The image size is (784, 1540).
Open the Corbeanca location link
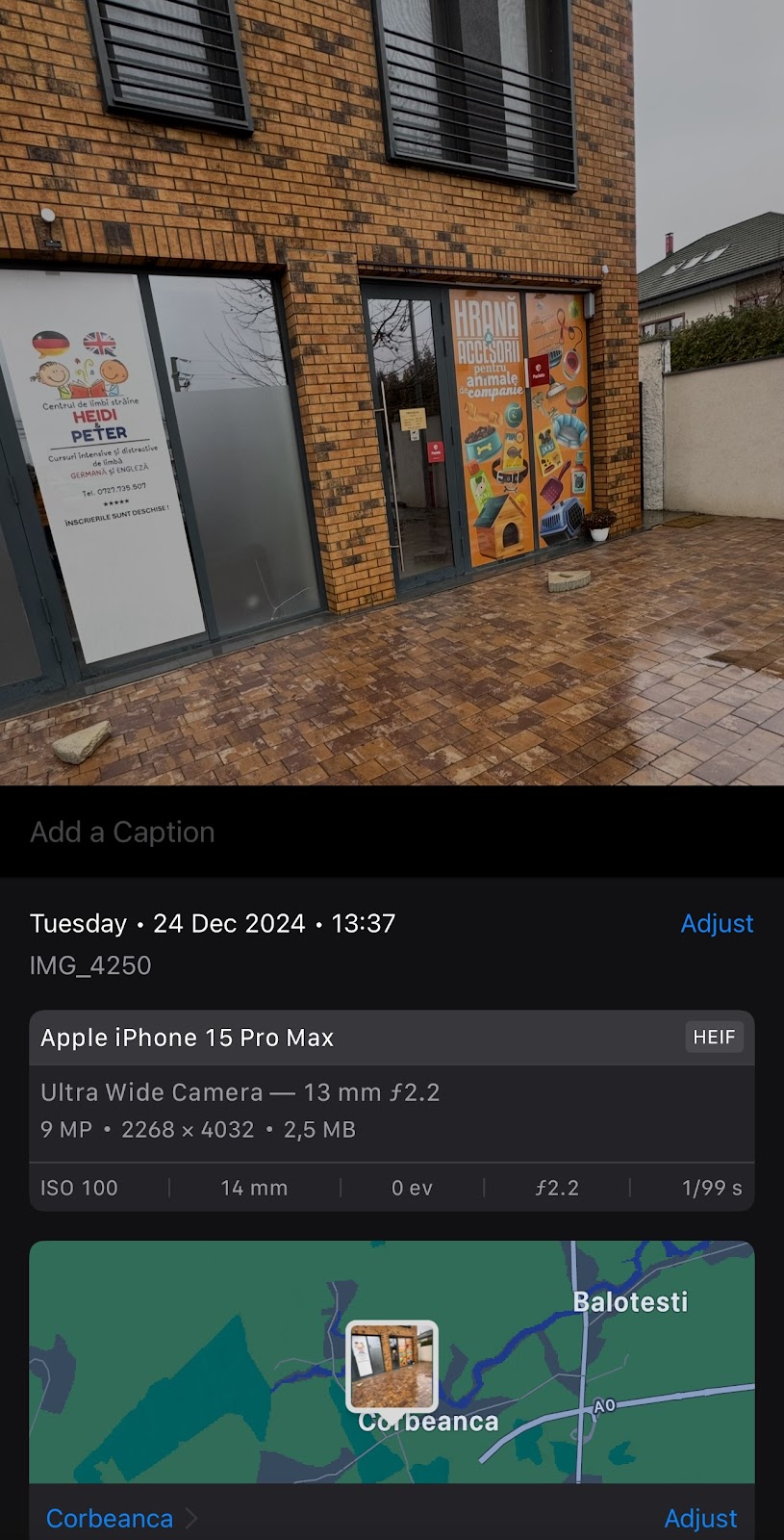[110, 1518]
